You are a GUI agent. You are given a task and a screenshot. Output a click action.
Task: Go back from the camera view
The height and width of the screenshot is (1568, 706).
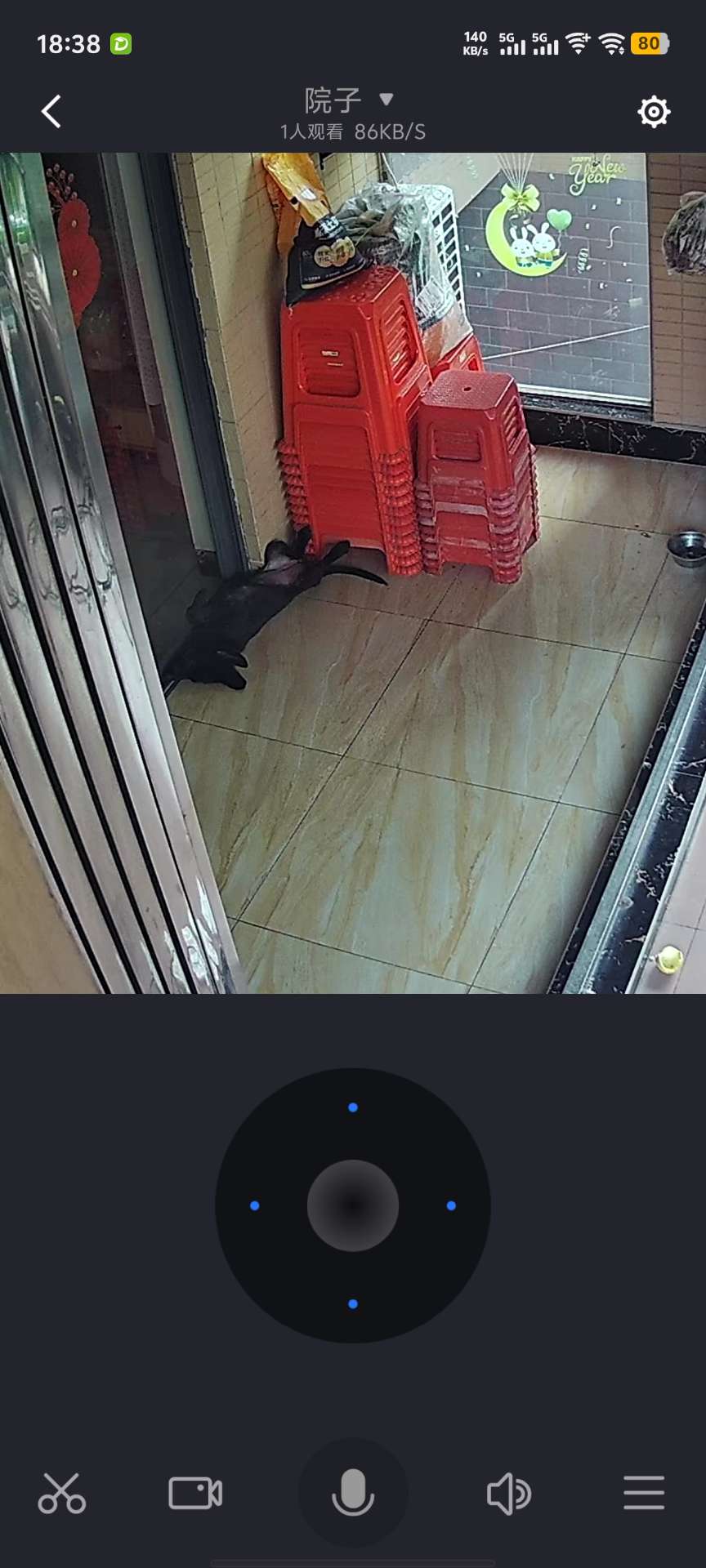click(51, 112)
